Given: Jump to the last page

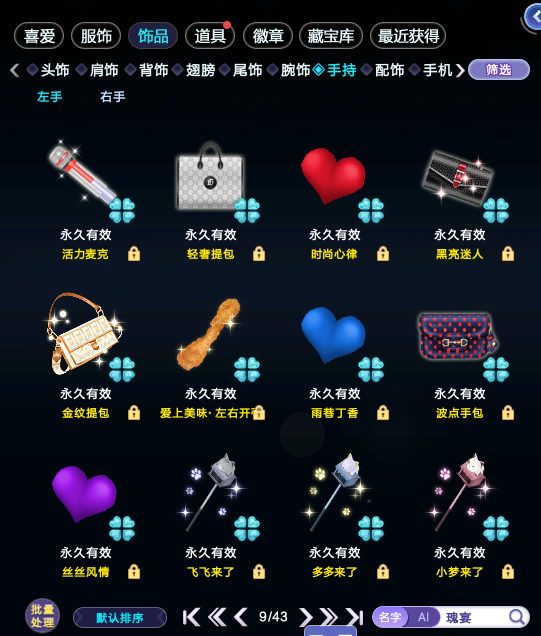Looking at the screenshot, I should click(x=354, y=617).
